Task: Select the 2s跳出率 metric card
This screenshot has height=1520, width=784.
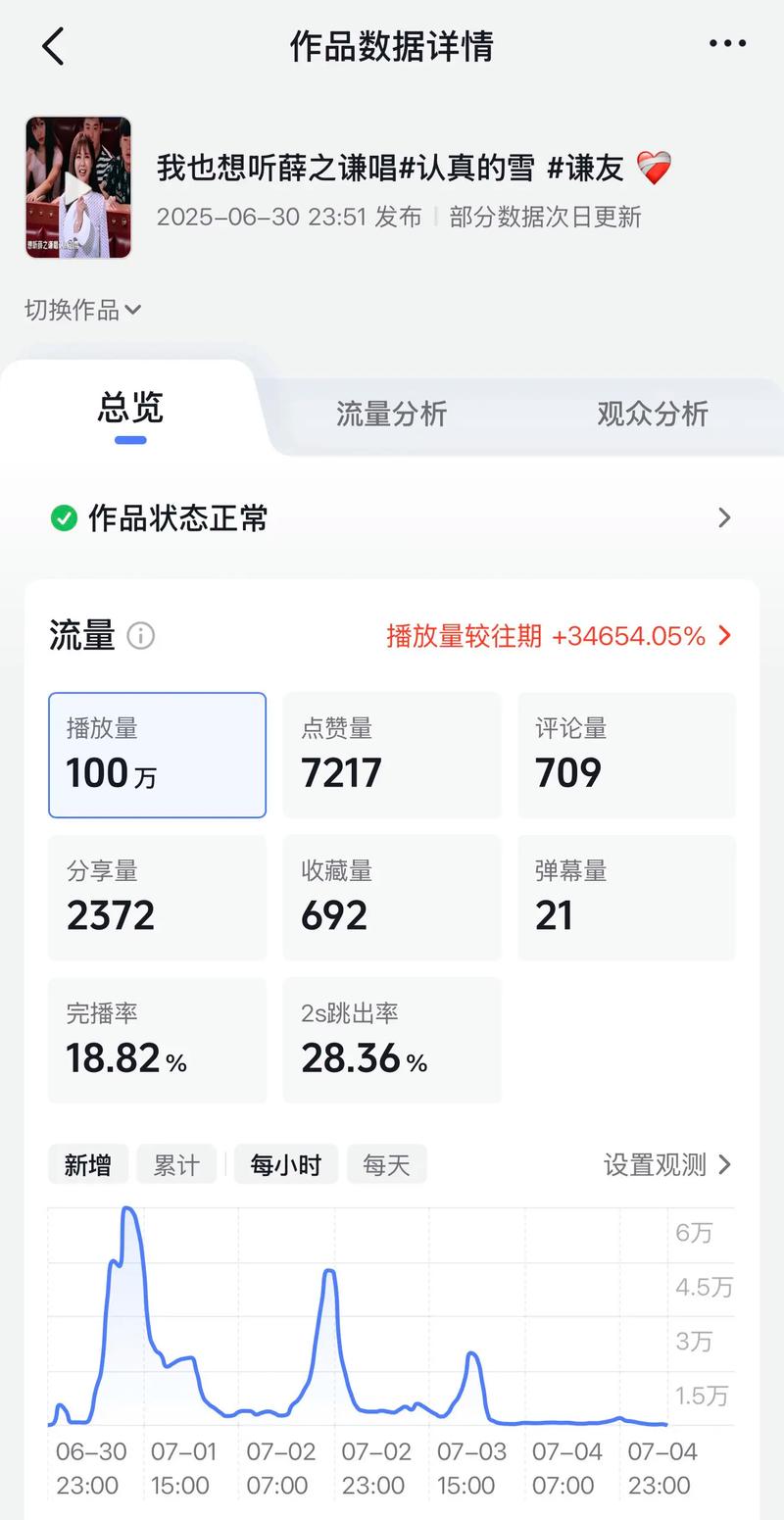Action: 391,1040
